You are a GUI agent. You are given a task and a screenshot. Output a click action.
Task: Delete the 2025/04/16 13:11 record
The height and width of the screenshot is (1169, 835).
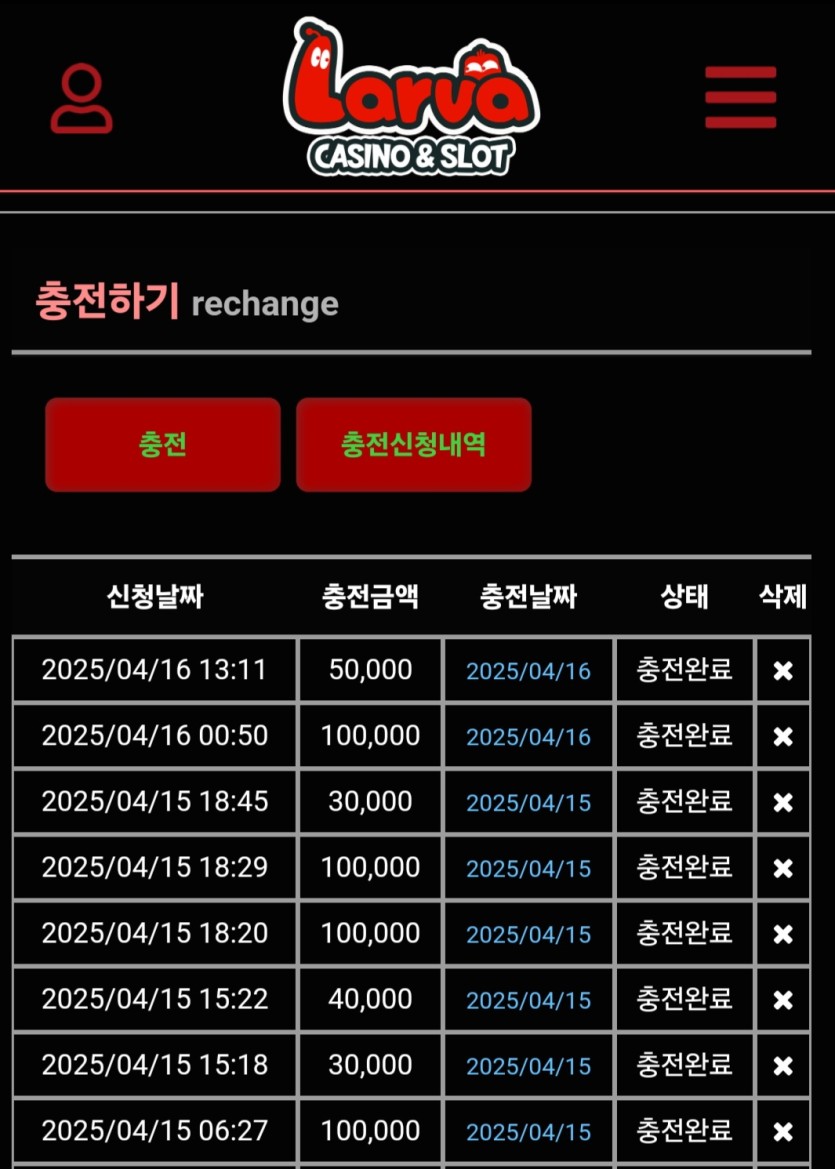[783, 670]
